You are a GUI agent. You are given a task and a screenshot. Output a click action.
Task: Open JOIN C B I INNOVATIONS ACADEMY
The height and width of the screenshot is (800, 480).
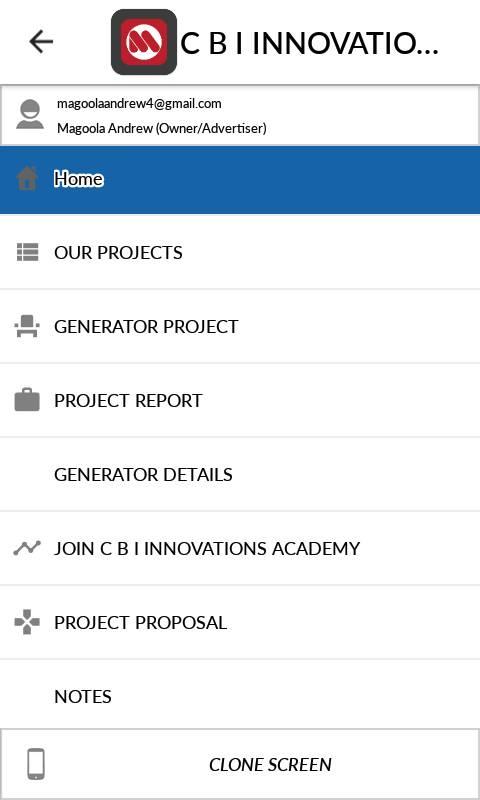tap(240, 548)
